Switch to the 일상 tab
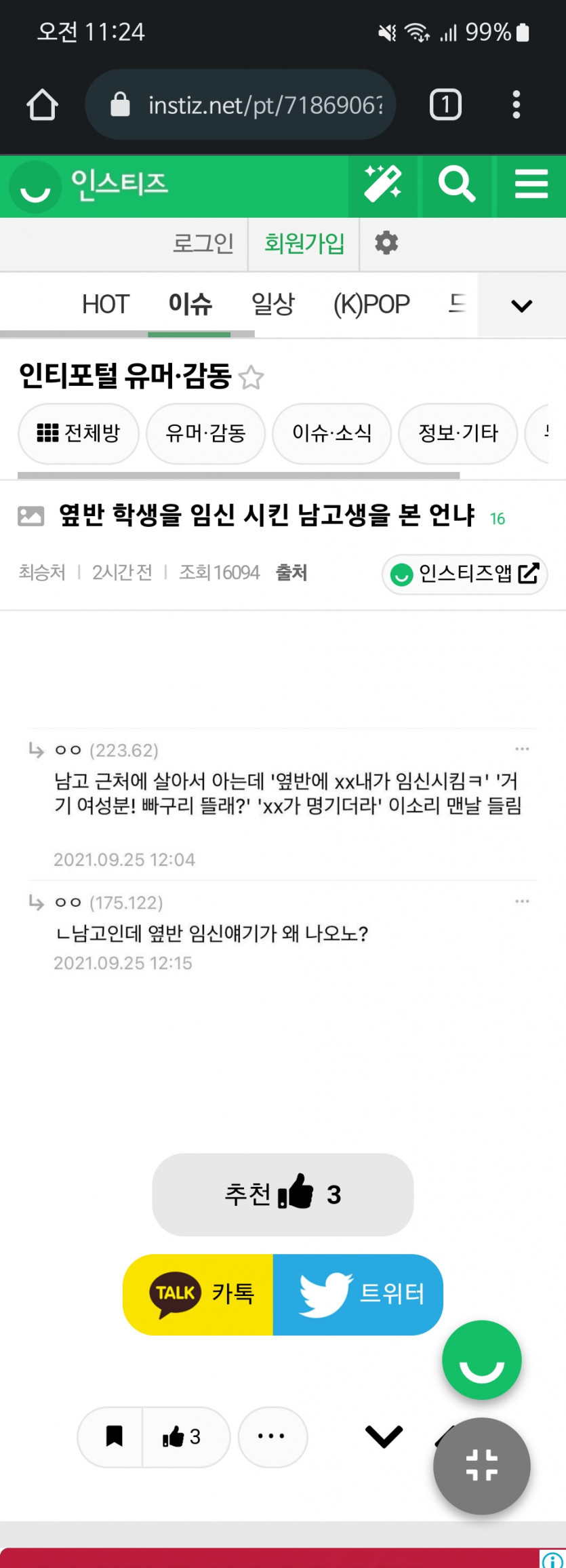Screen dimensions: 566x1568 (272, 305)
